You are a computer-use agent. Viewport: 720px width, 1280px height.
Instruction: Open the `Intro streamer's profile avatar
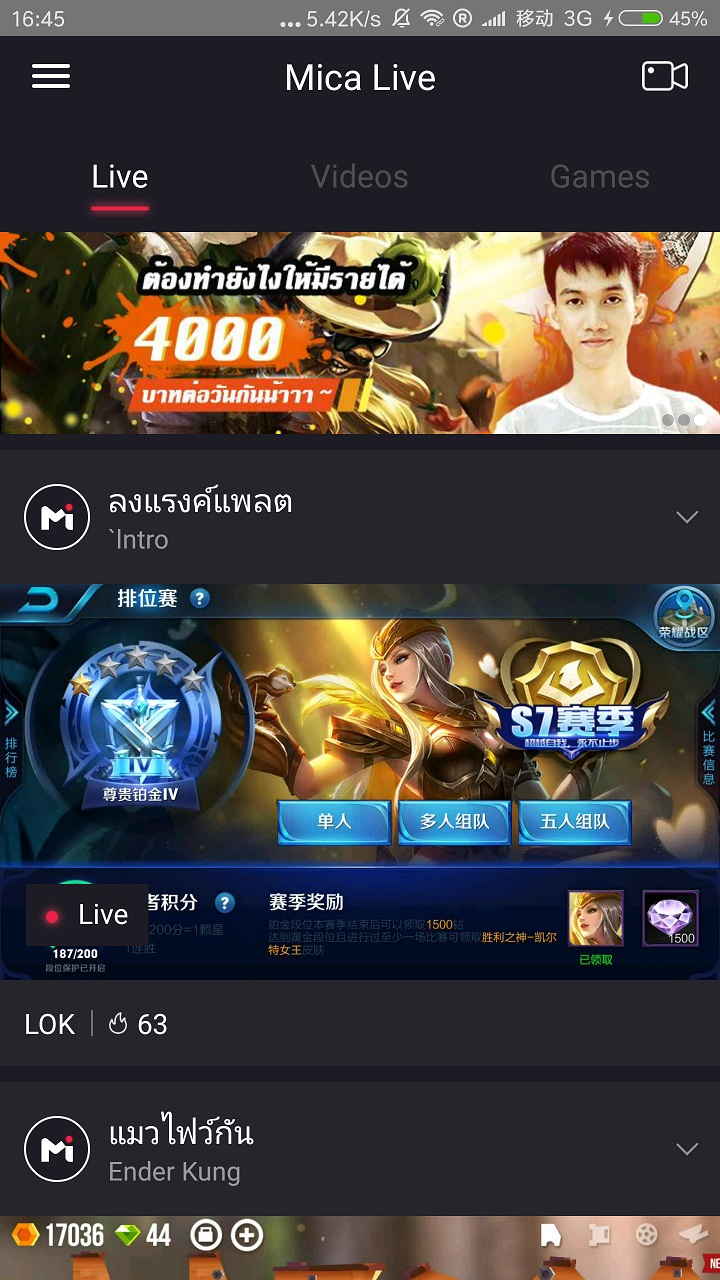[x=57, y=517]
